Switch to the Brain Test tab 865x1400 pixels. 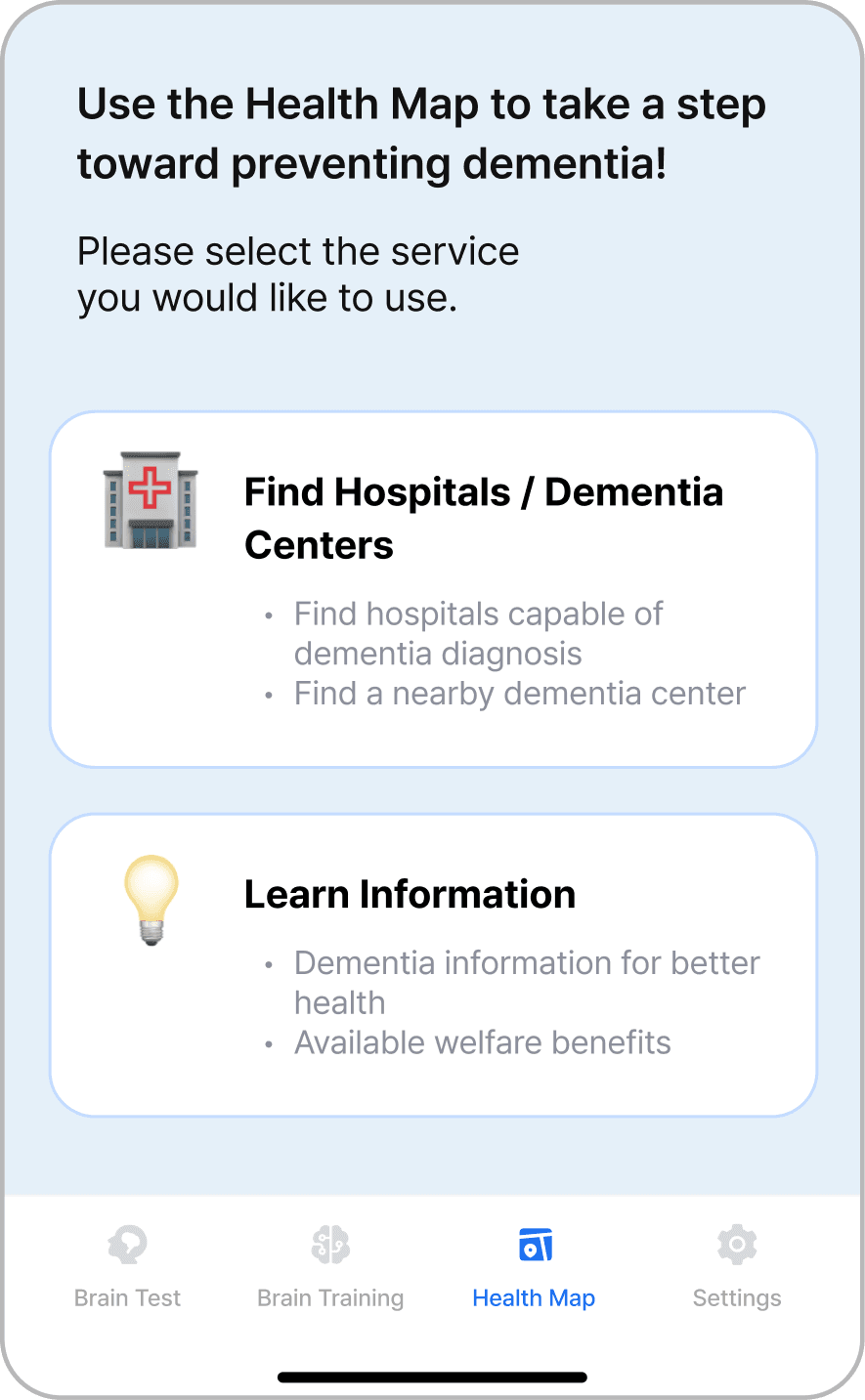(x=127, y=1266)
